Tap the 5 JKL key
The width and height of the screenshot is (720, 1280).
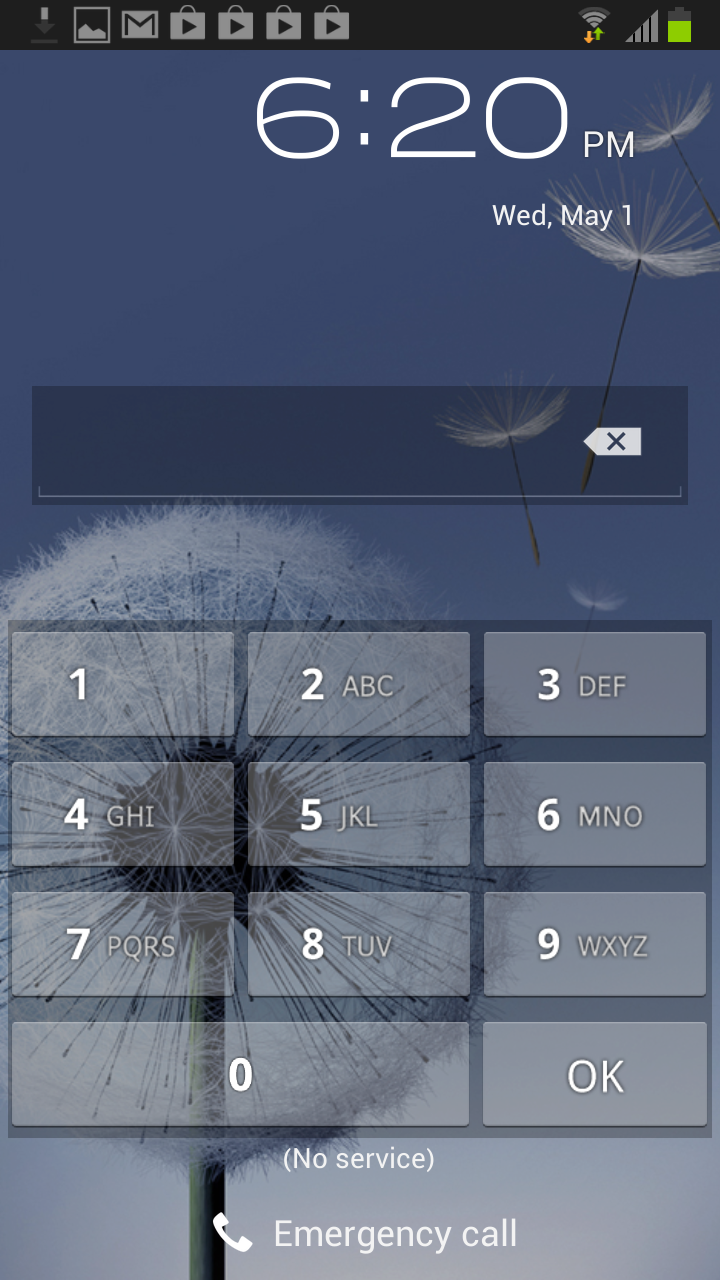click(358, 815)
